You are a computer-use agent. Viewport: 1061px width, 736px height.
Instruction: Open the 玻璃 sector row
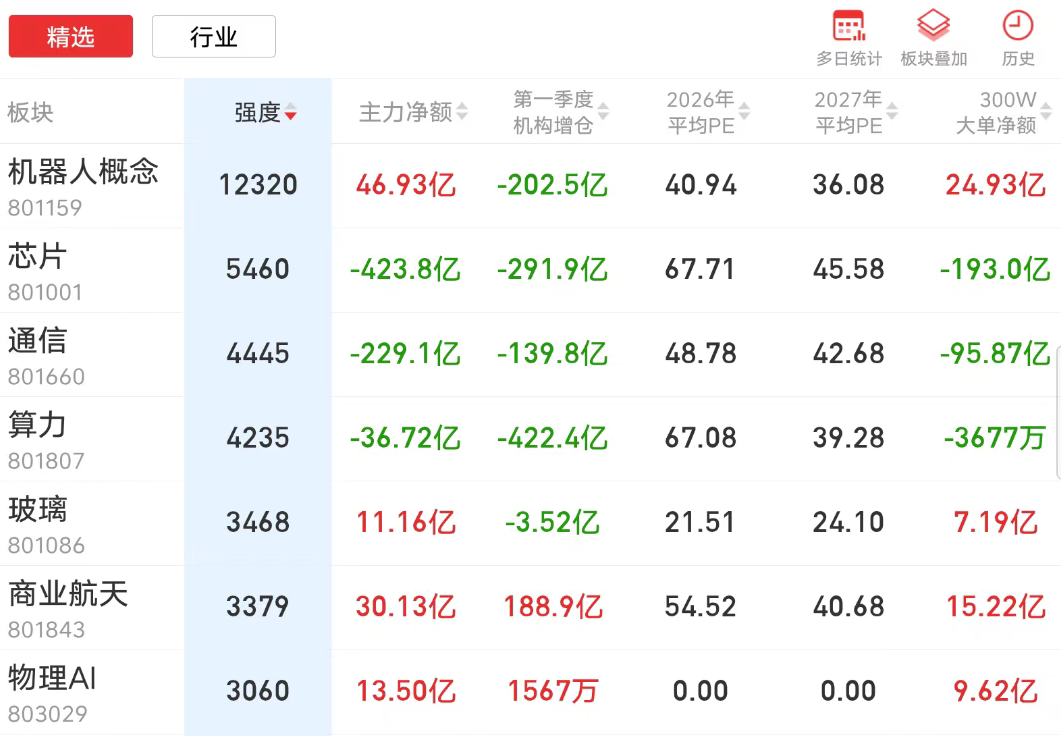coord(530,523)
